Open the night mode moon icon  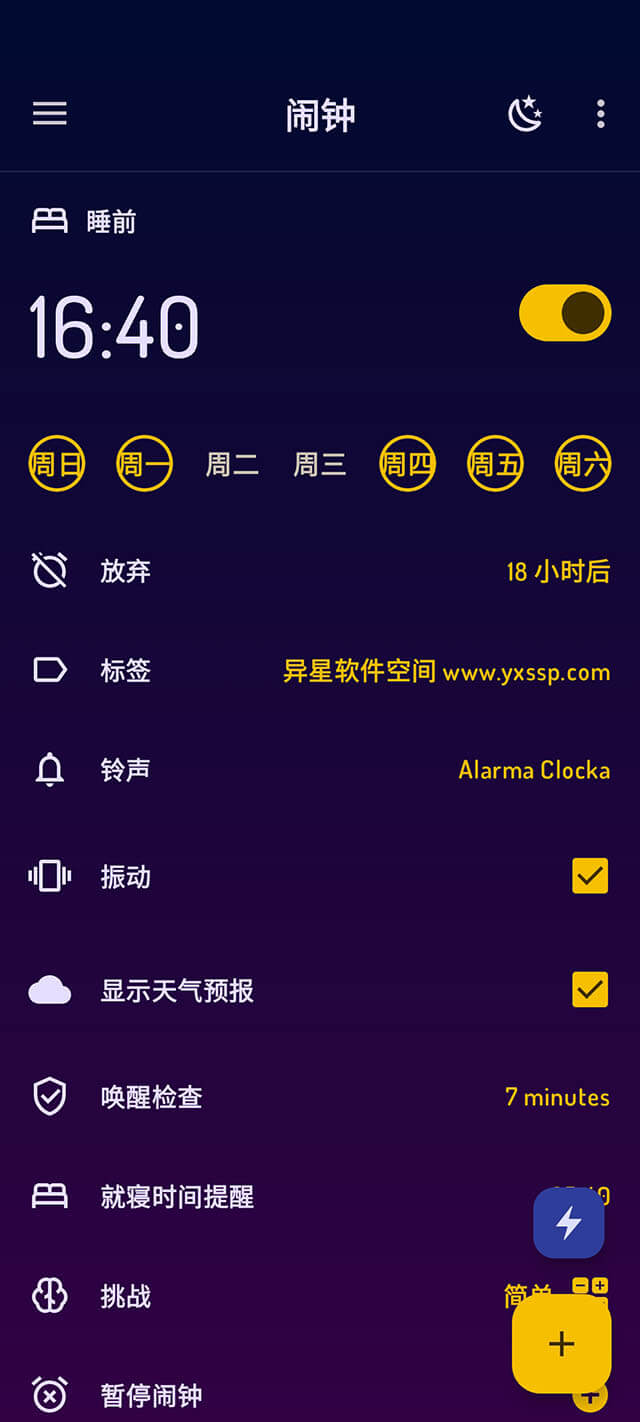coord(525,114)
